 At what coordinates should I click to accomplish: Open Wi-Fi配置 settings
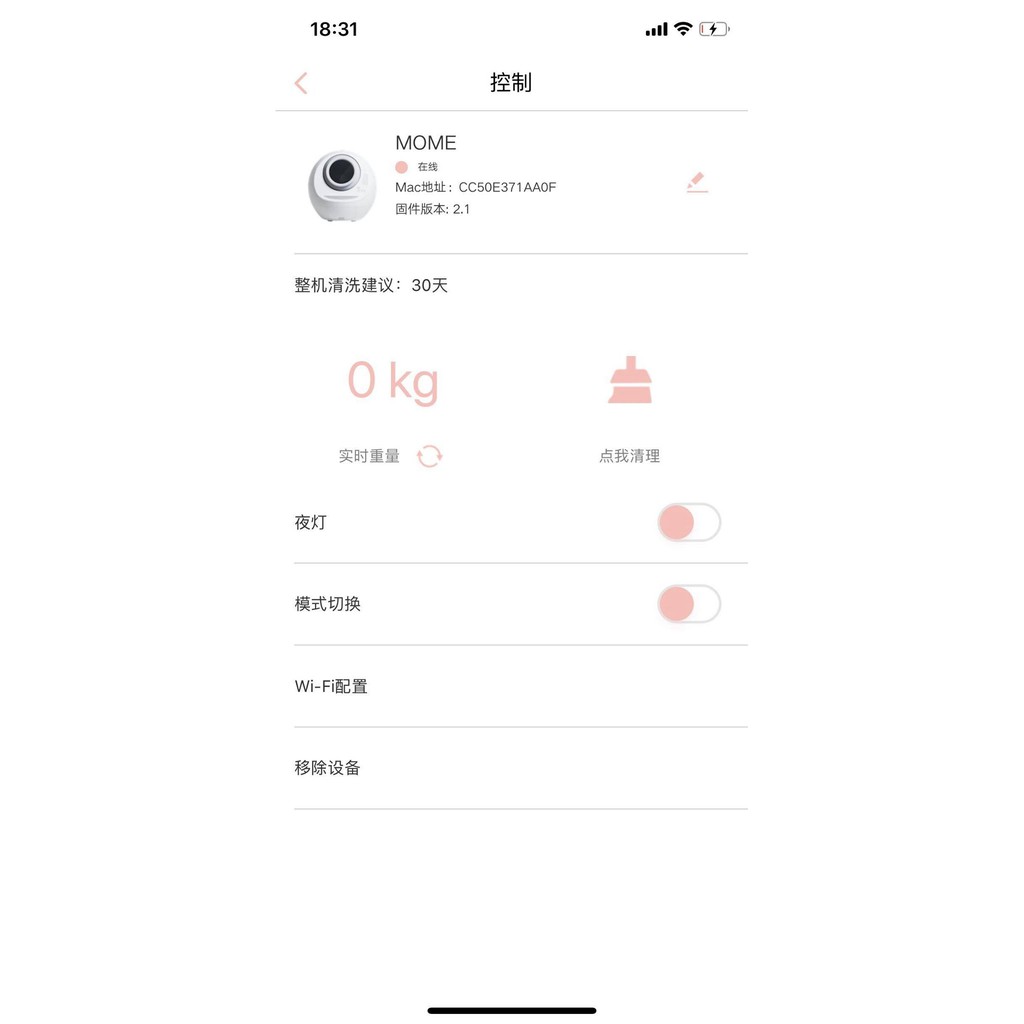[331, 686]
